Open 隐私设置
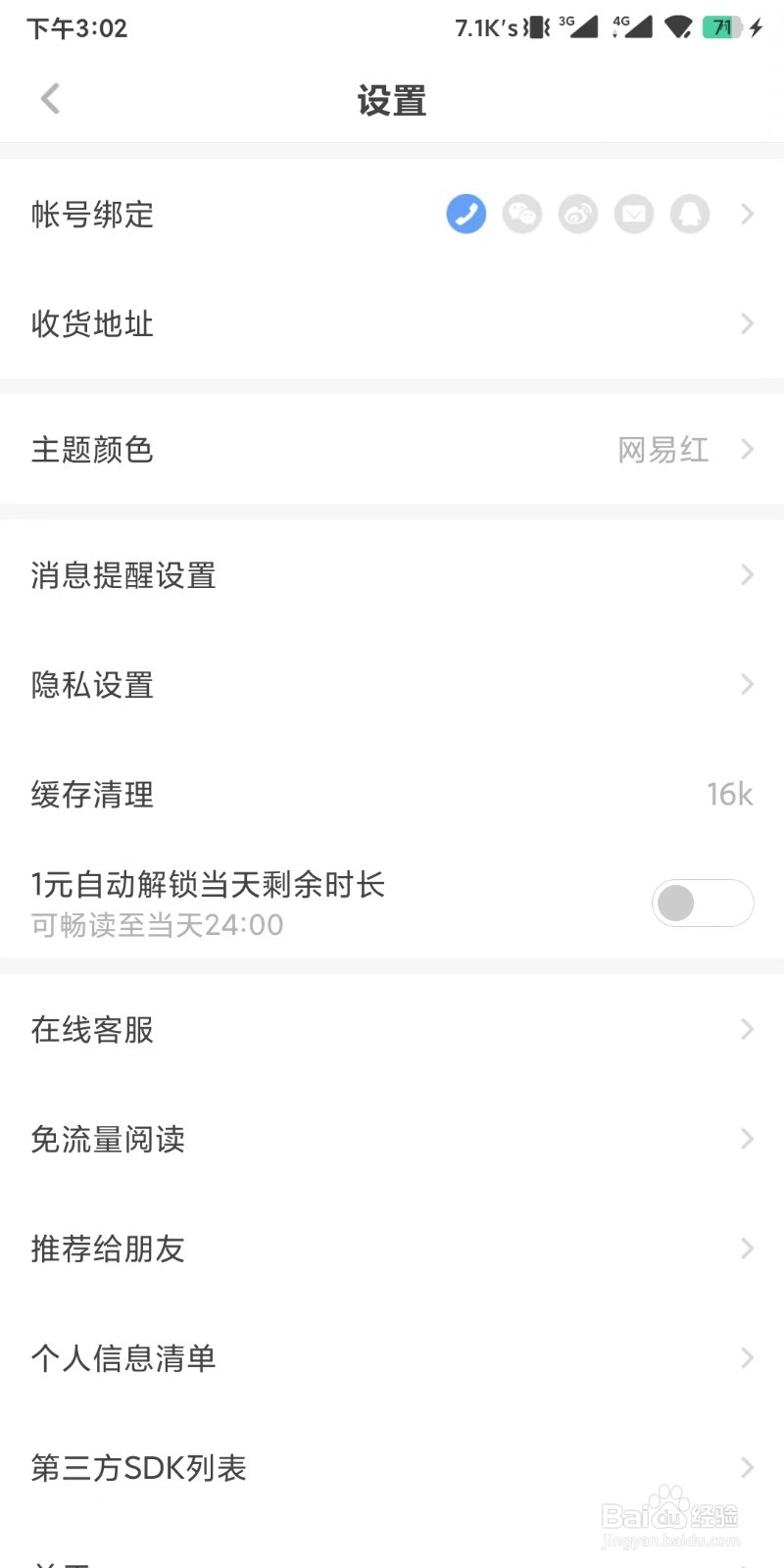The width and height of the screenshot is (784, 1568). point(392,685)
